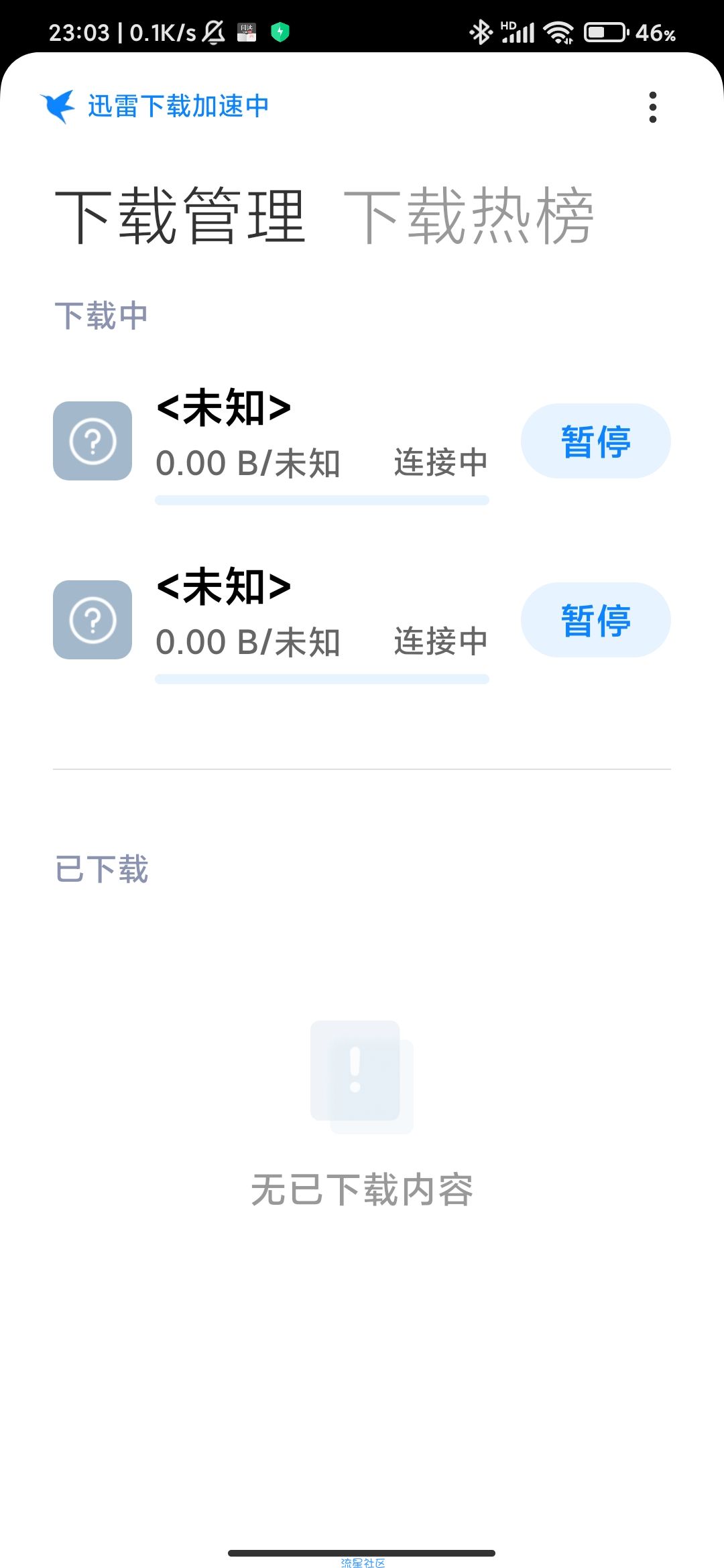The width and height of the screenshot is (724, 1568).
Task: Switch to the 下载热榜 tab
Action: (x=468, y=216)
